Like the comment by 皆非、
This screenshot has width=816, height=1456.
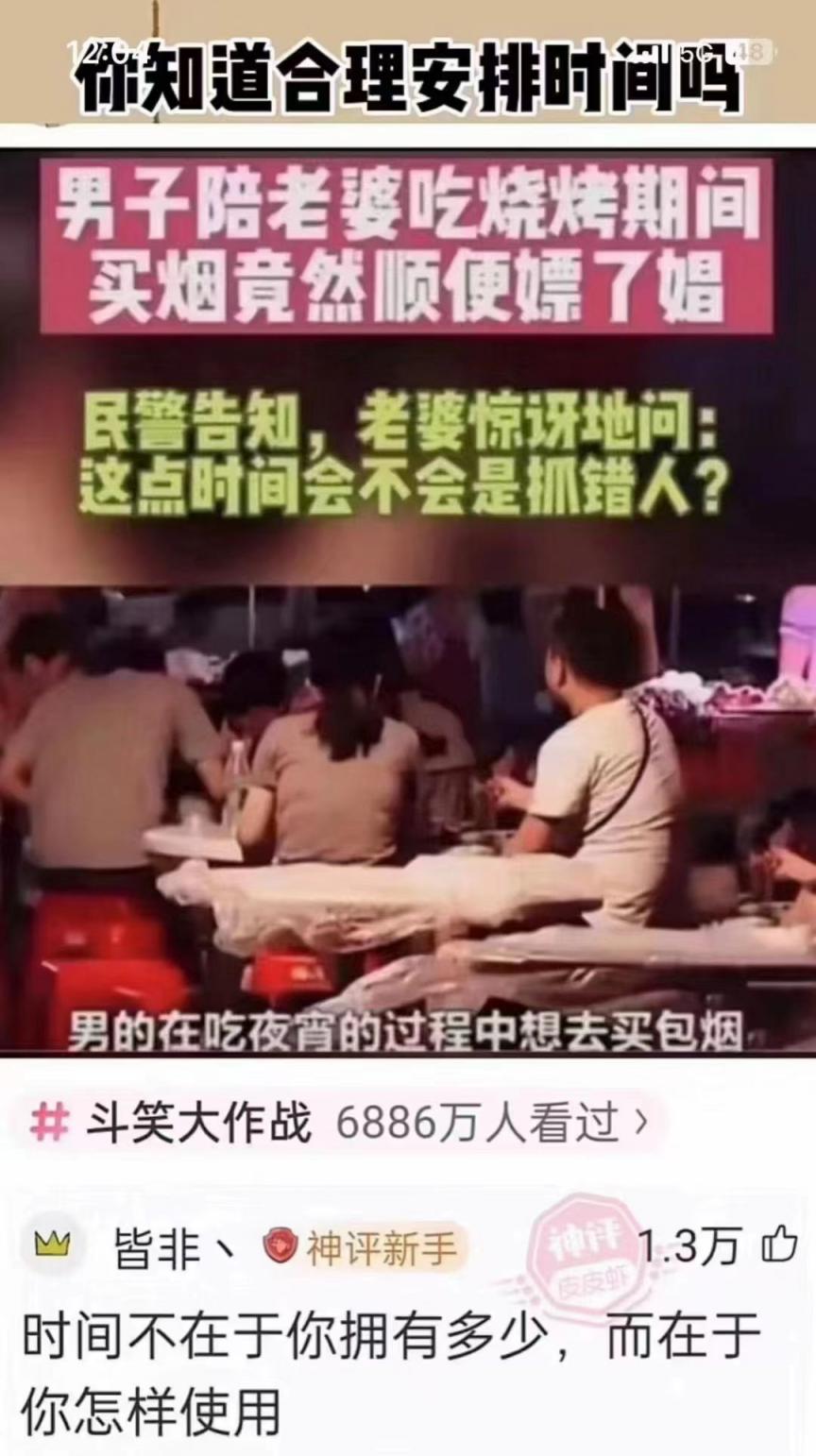779,1246
